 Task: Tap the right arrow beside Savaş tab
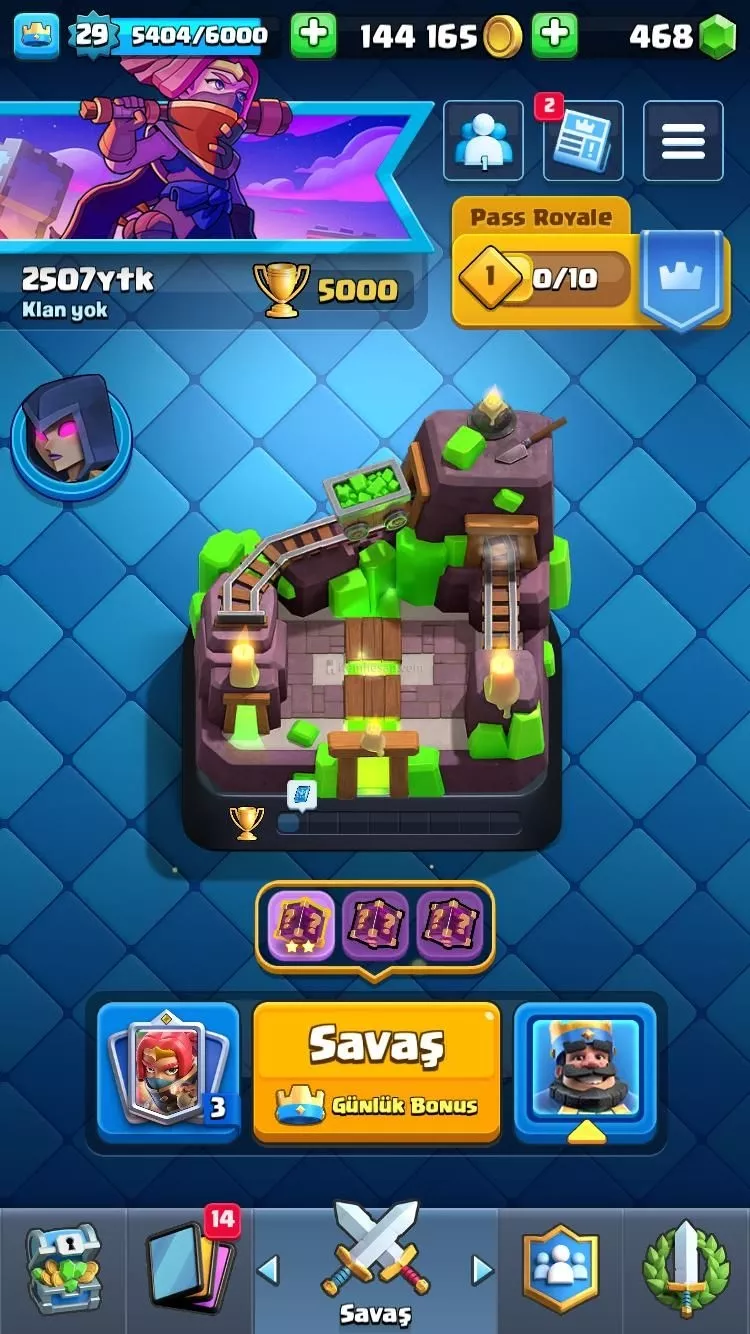click(483, 1270)
